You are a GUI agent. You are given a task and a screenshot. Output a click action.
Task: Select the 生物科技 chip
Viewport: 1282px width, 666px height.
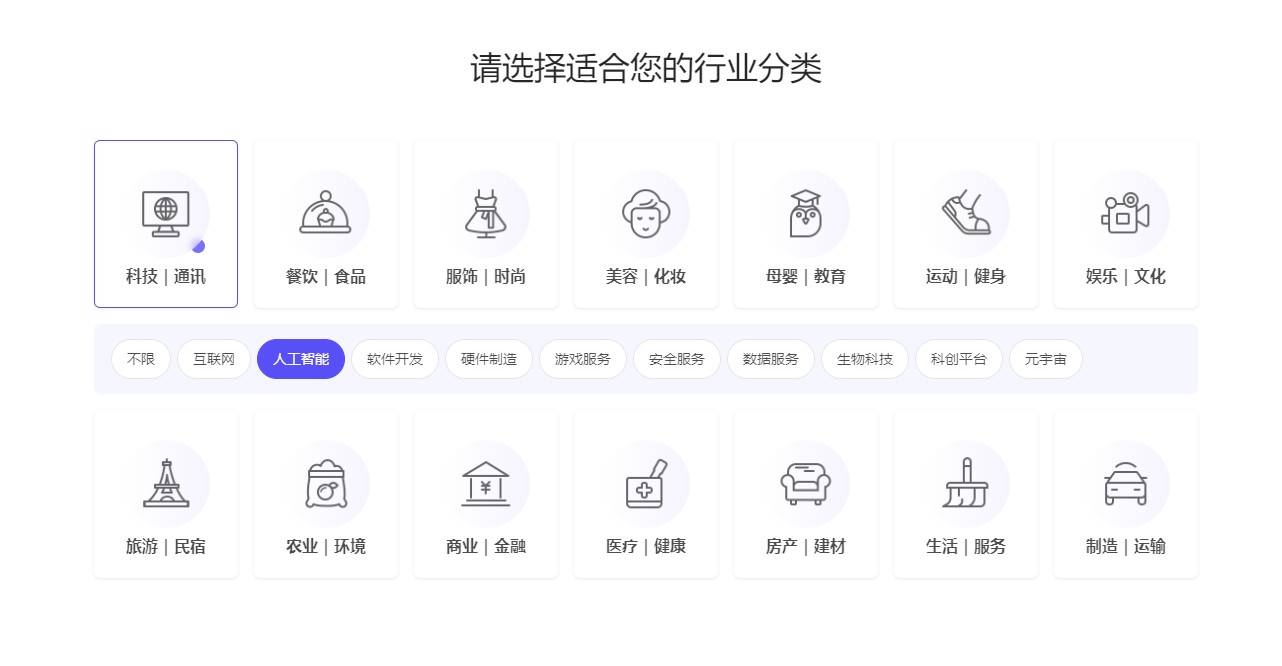865,359
